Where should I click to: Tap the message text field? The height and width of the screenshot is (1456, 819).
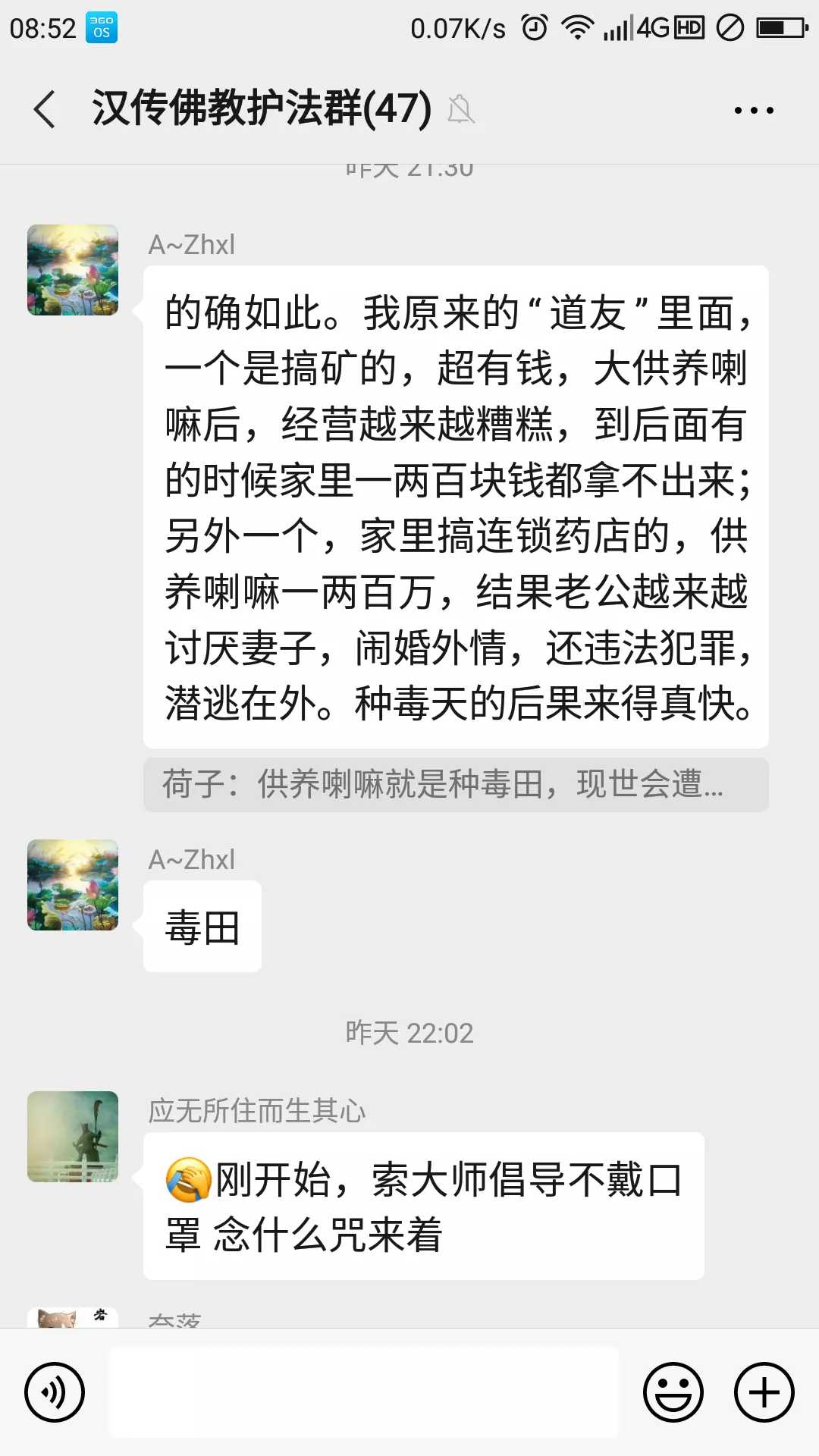click(x=364, y=1392)
